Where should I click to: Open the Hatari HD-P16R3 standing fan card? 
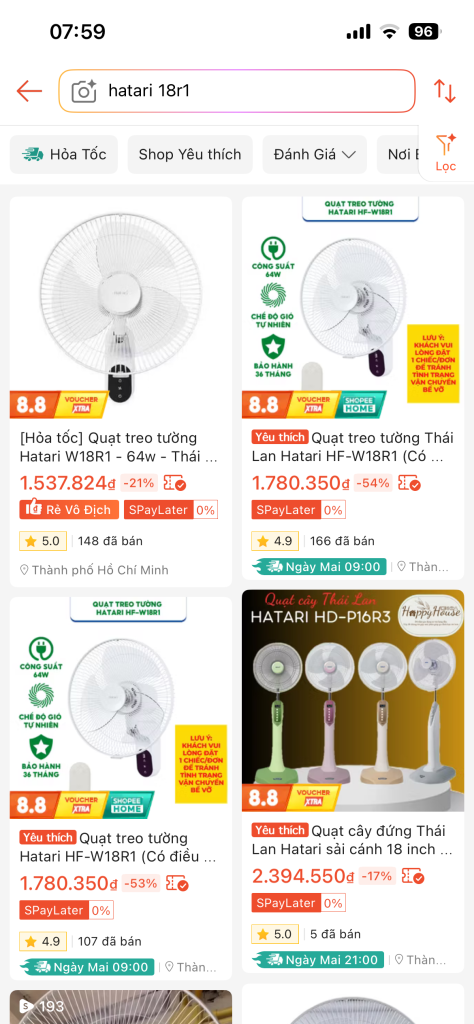[x=353, y=781]
